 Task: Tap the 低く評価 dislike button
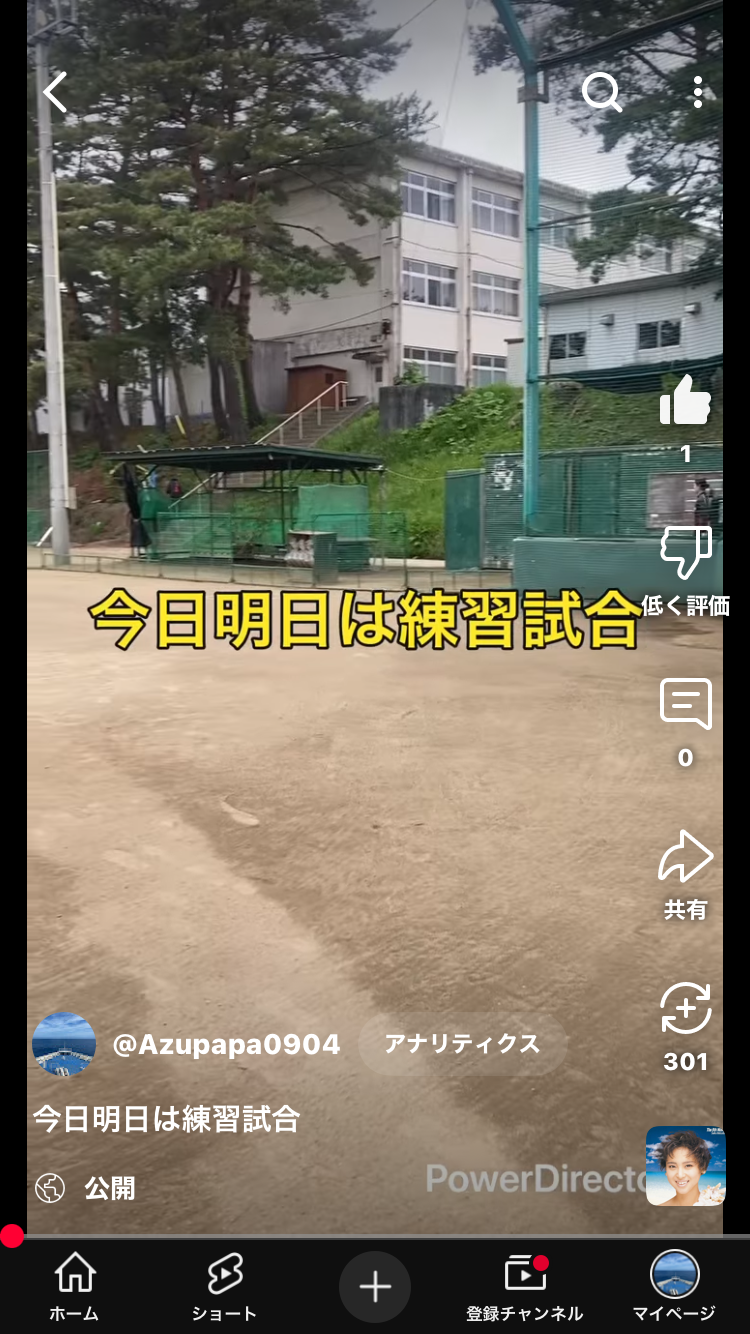[685, 555]
